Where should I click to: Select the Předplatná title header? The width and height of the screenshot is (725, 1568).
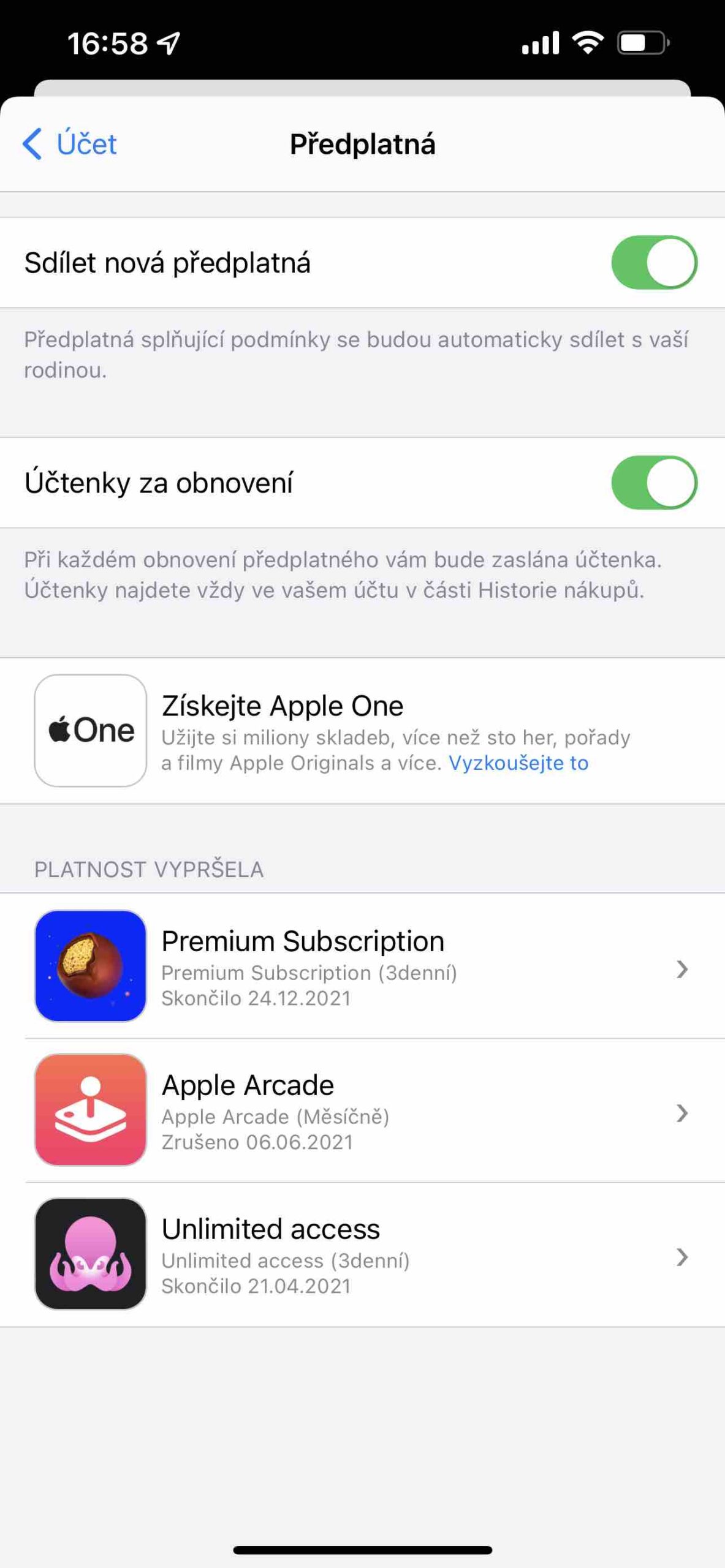362,144
